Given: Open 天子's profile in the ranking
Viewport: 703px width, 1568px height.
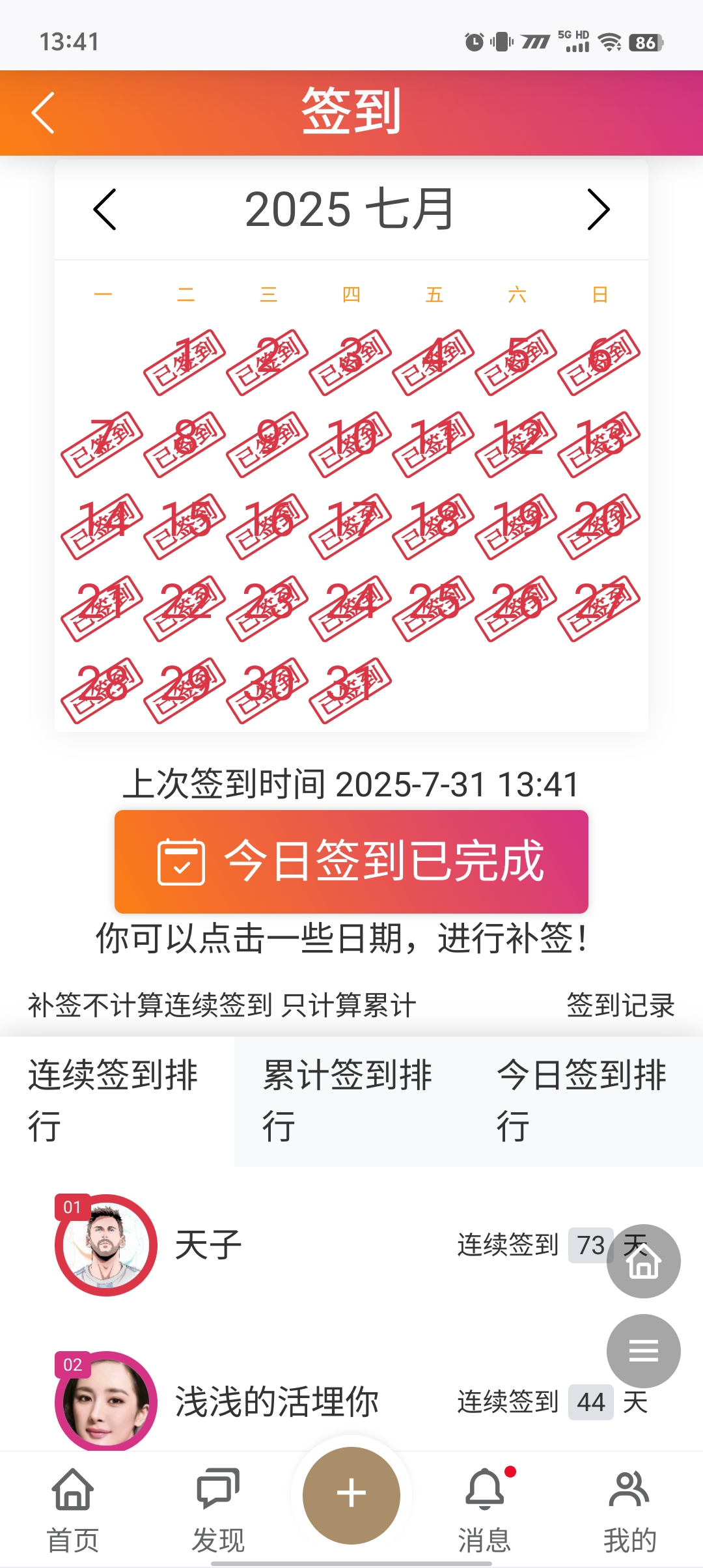Looking at the screenshot, I should pos(208,1245).
